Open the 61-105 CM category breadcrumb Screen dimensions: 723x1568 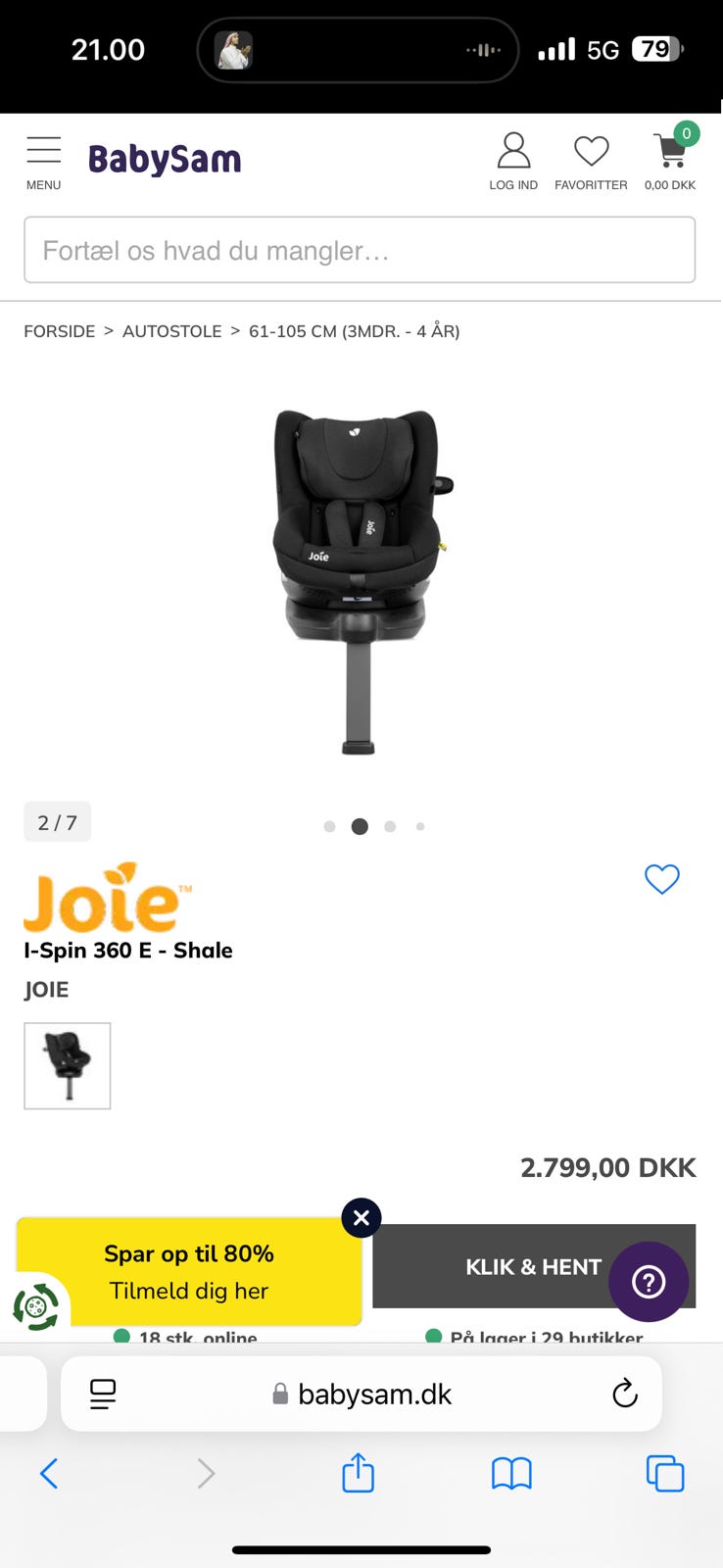tap(354, 331)
